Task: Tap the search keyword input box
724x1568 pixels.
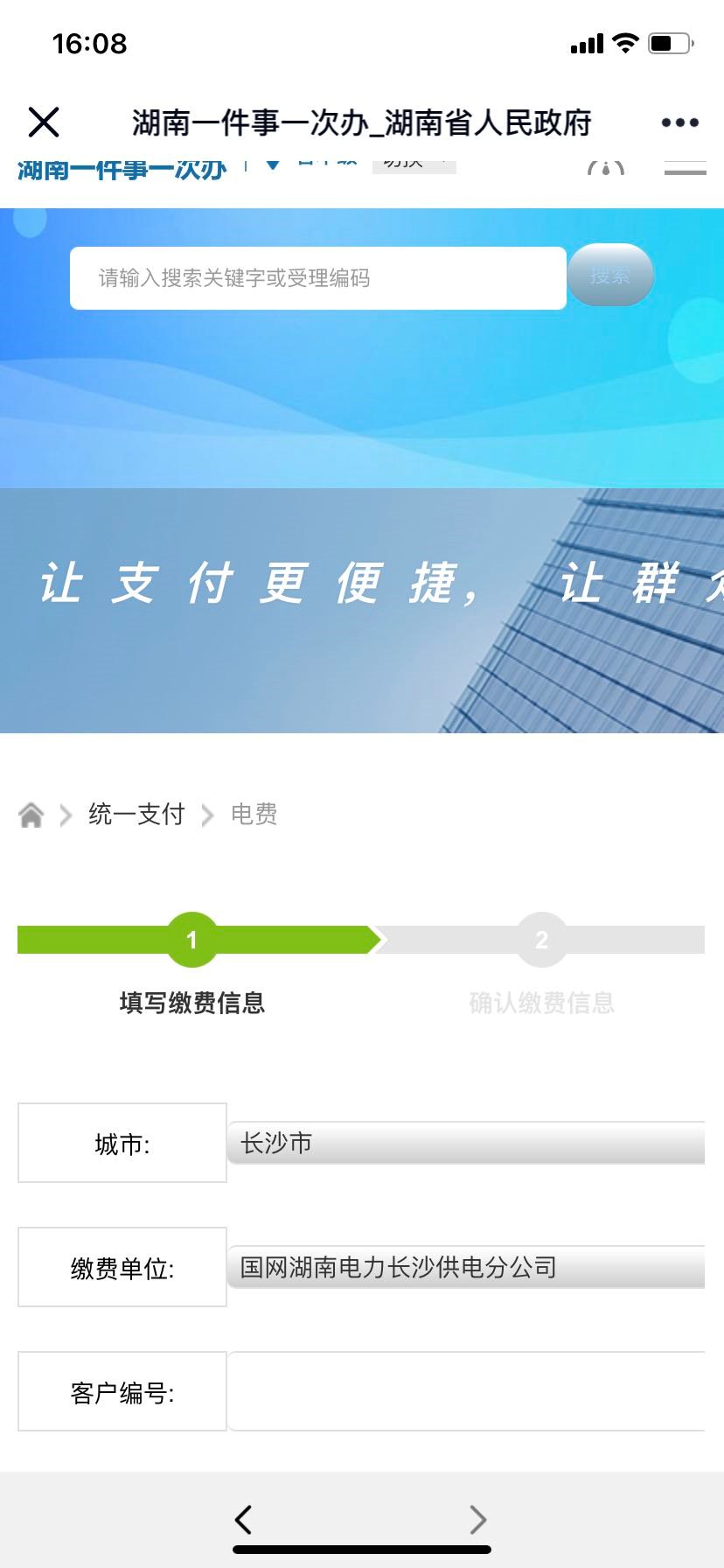Action: pos(318,278)
